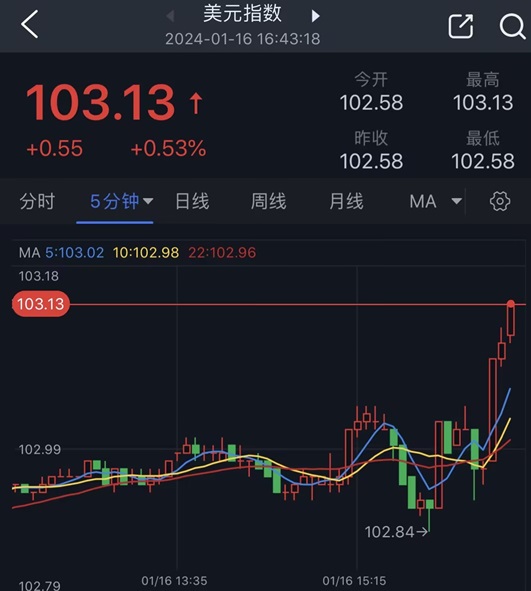
Task: Switch to the 日线 daily chart
Action: coord(192,201)
